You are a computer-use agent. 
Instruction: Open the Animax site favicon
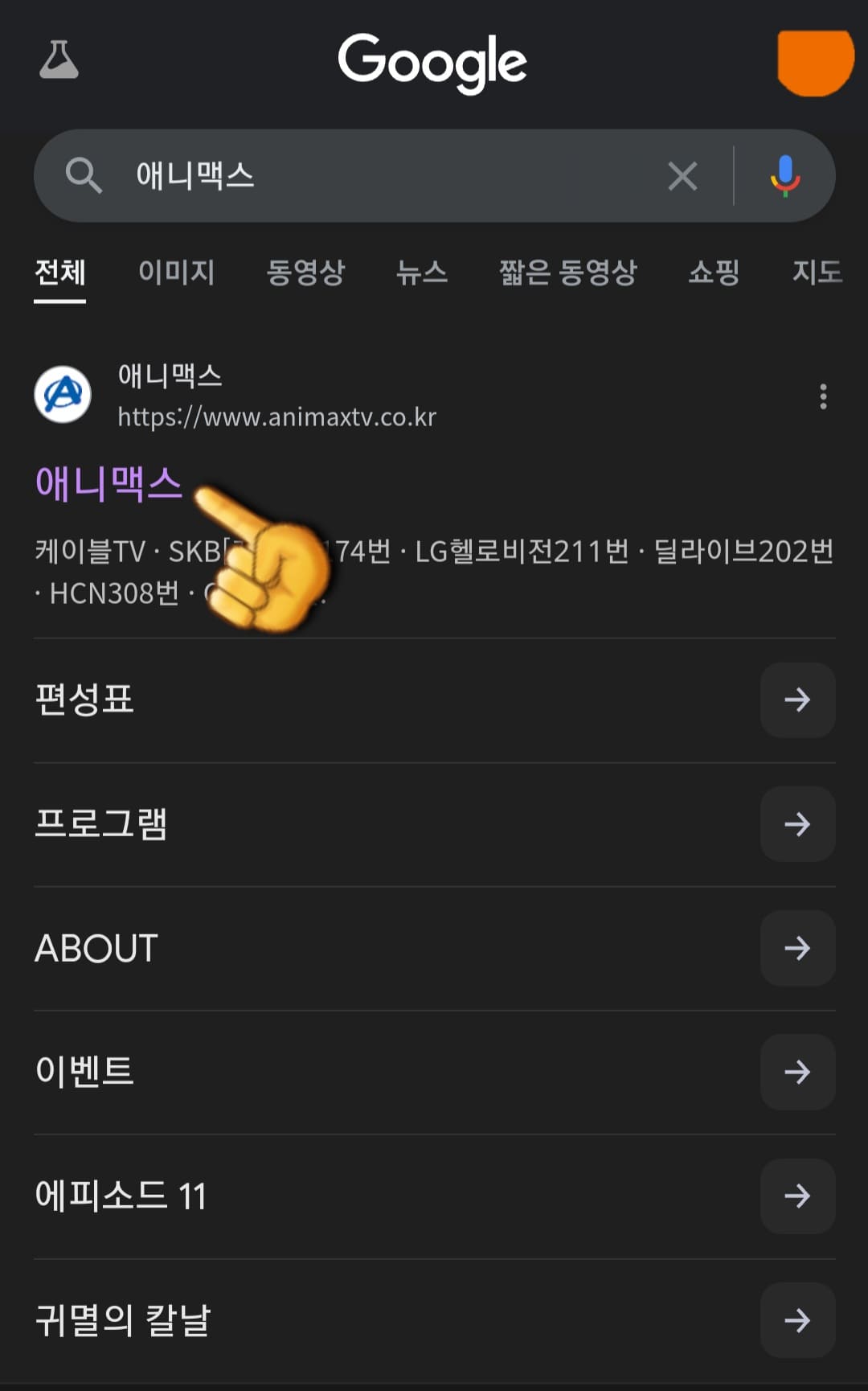(64, 394)
